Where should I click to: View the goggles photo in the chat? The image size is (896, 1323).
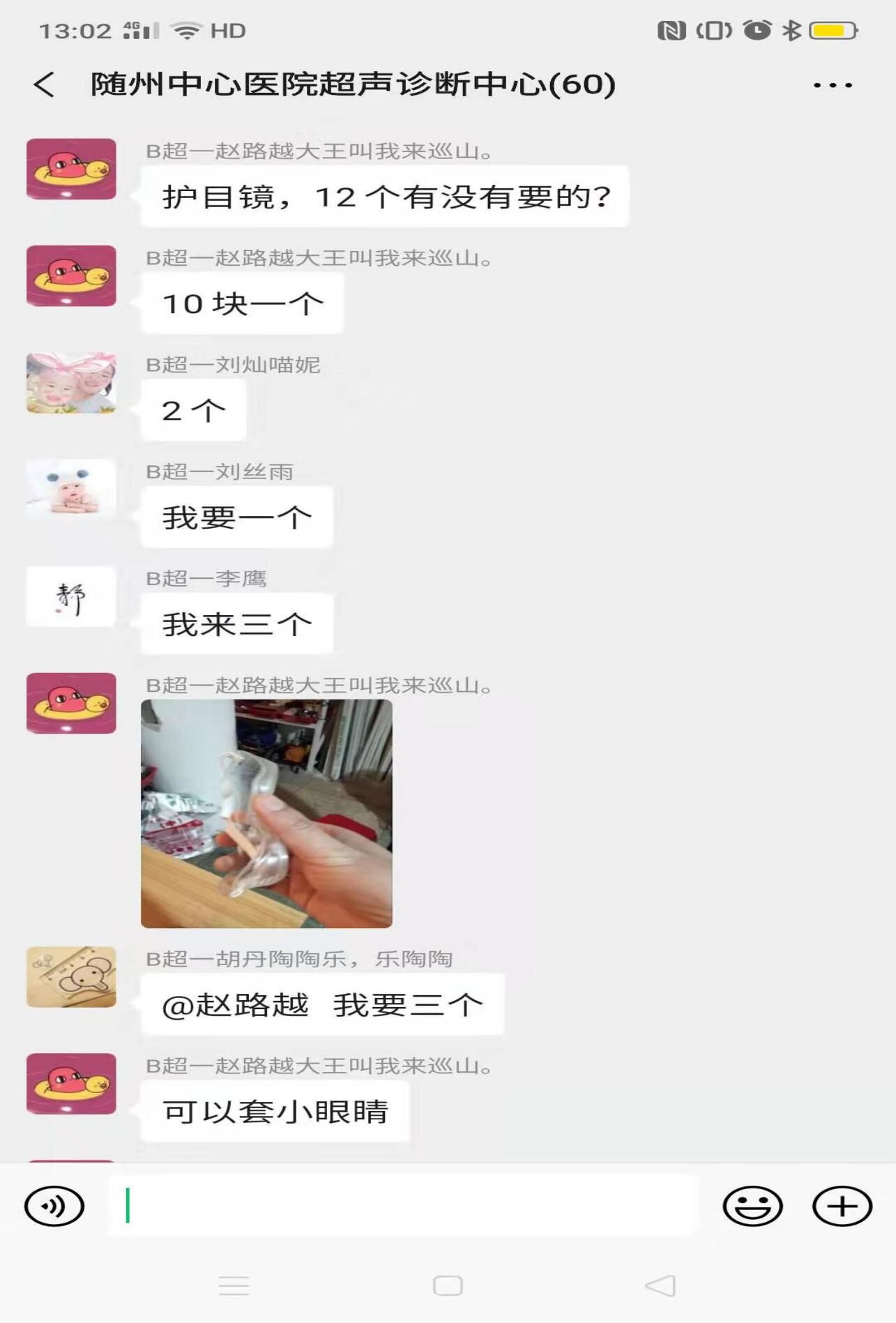[x=266, y=813]
